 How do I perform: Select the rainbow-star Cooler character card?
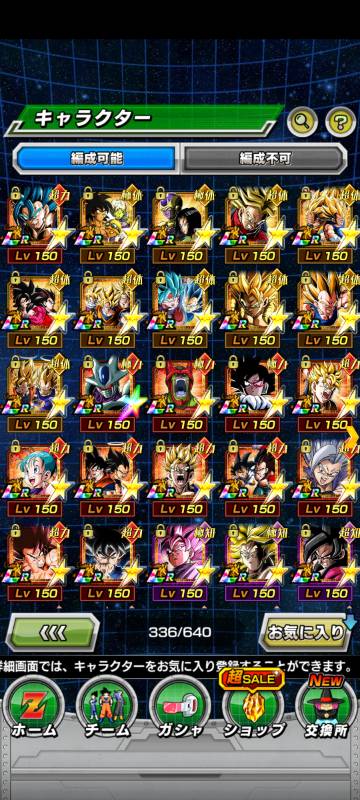click(x=108, y=395)
